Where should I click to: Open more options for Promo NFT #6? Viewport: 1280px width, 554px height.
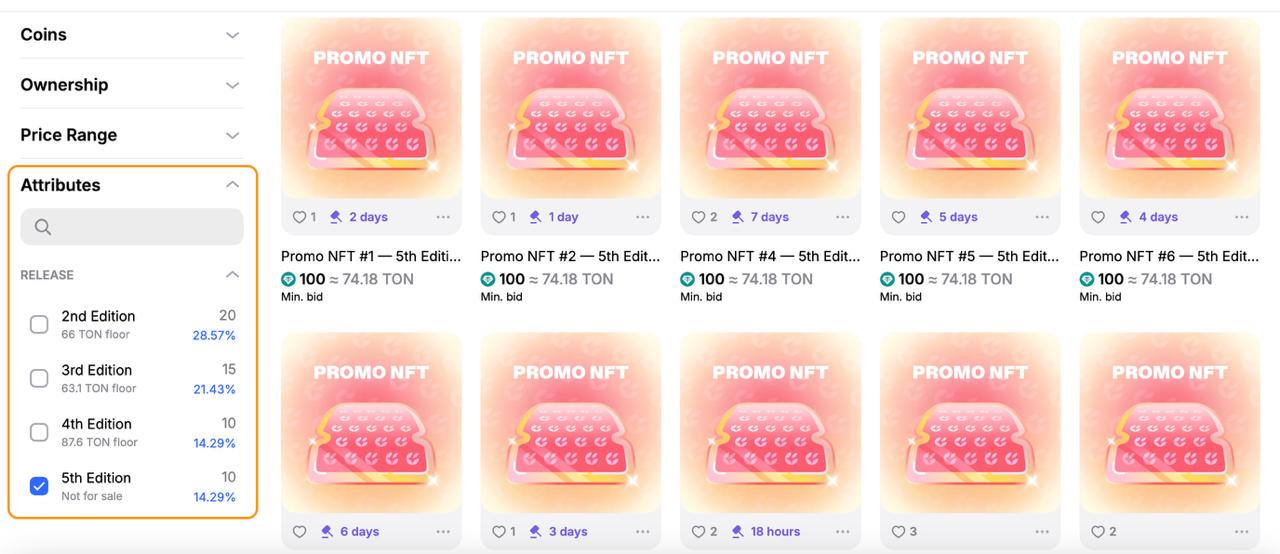[x=1242, y=217]
